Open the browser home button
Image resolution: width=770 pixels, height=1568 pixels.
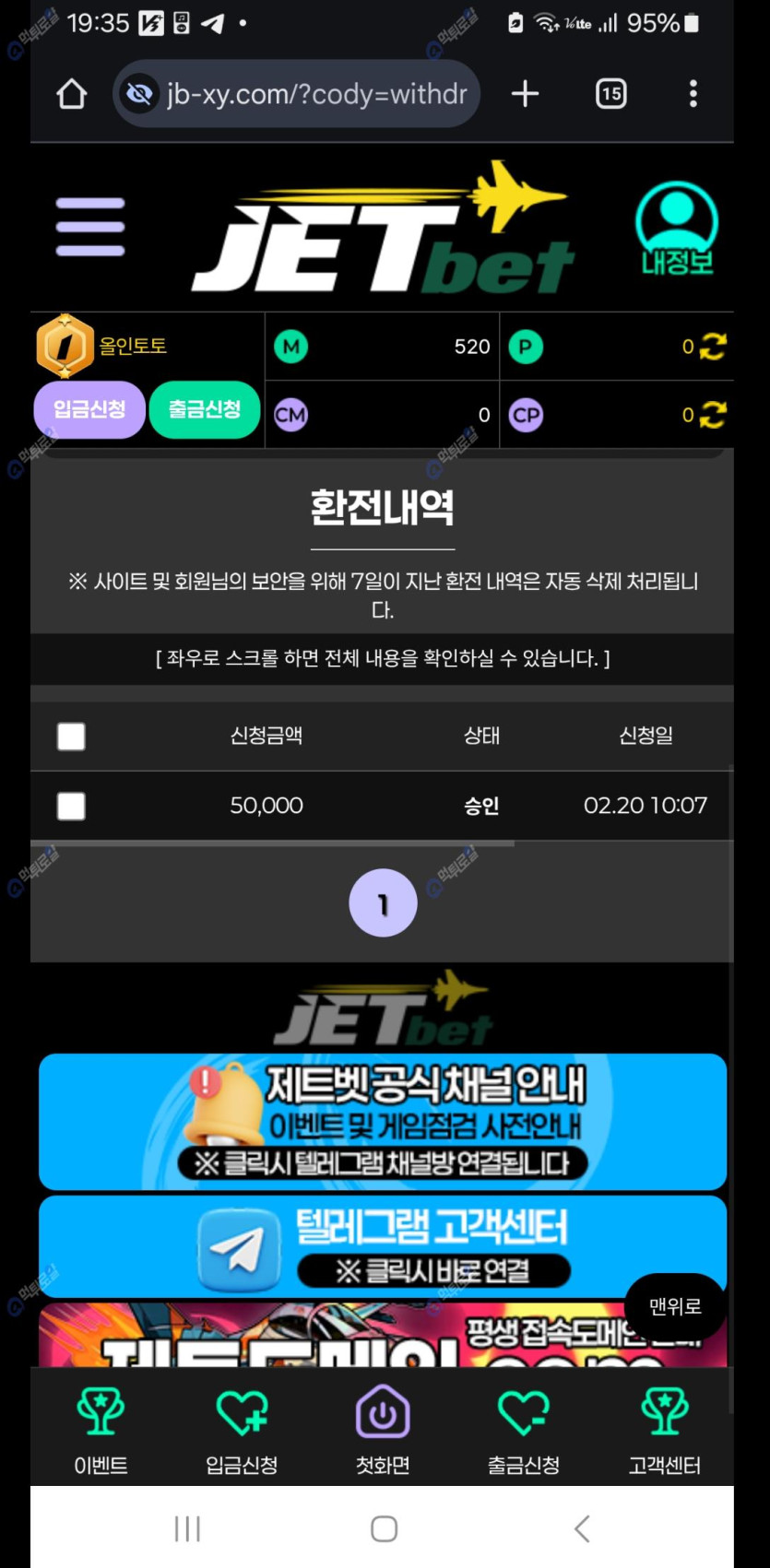pos(71,94)
